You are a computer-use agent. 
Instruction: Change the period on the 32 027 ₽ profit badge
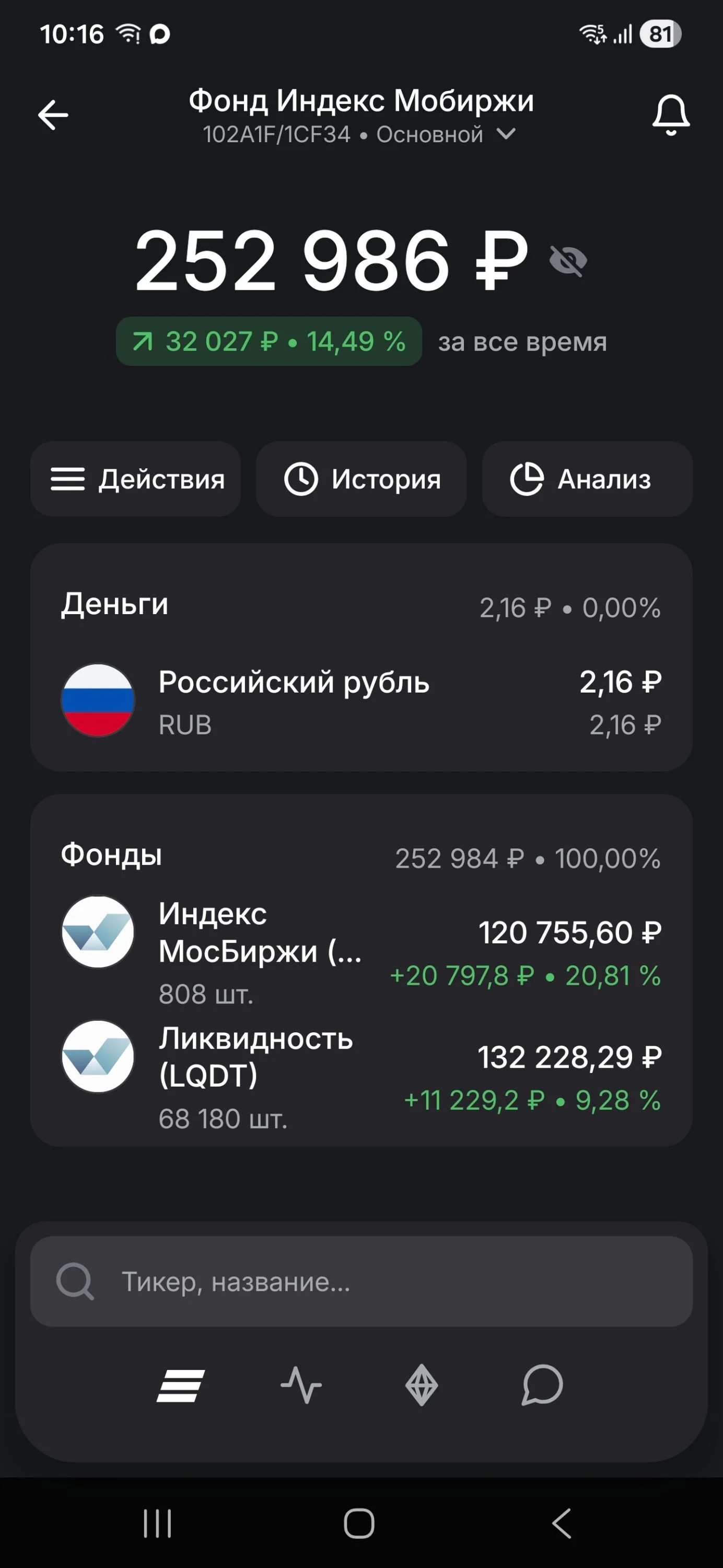[269, 341]
